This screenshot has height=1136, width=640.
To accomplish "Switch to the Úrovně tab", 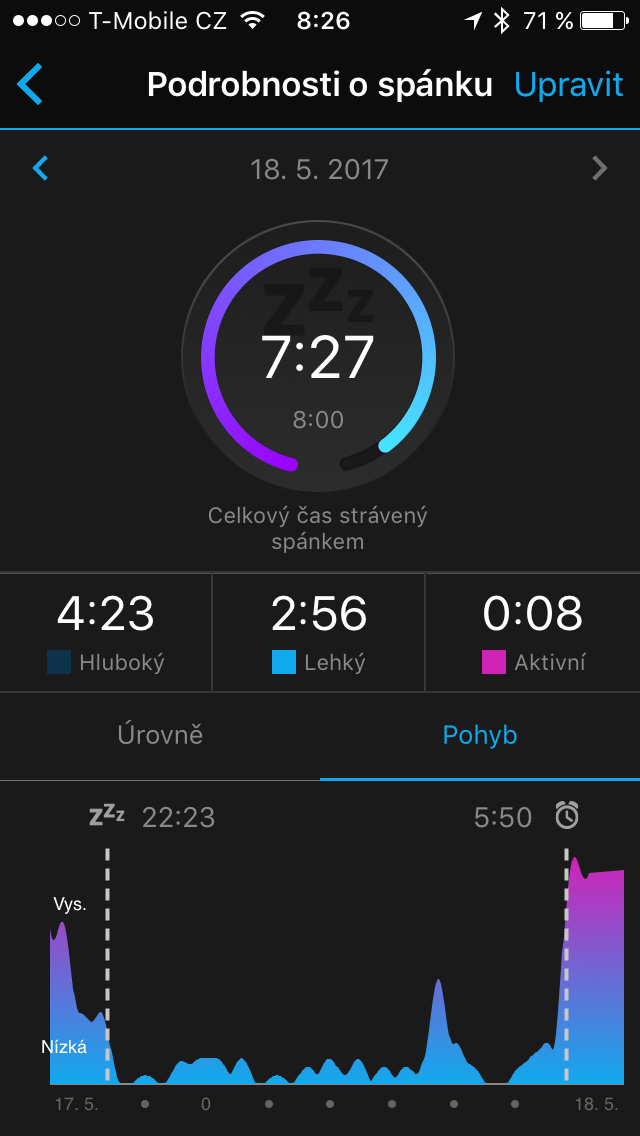I will (x=160, y=735).
